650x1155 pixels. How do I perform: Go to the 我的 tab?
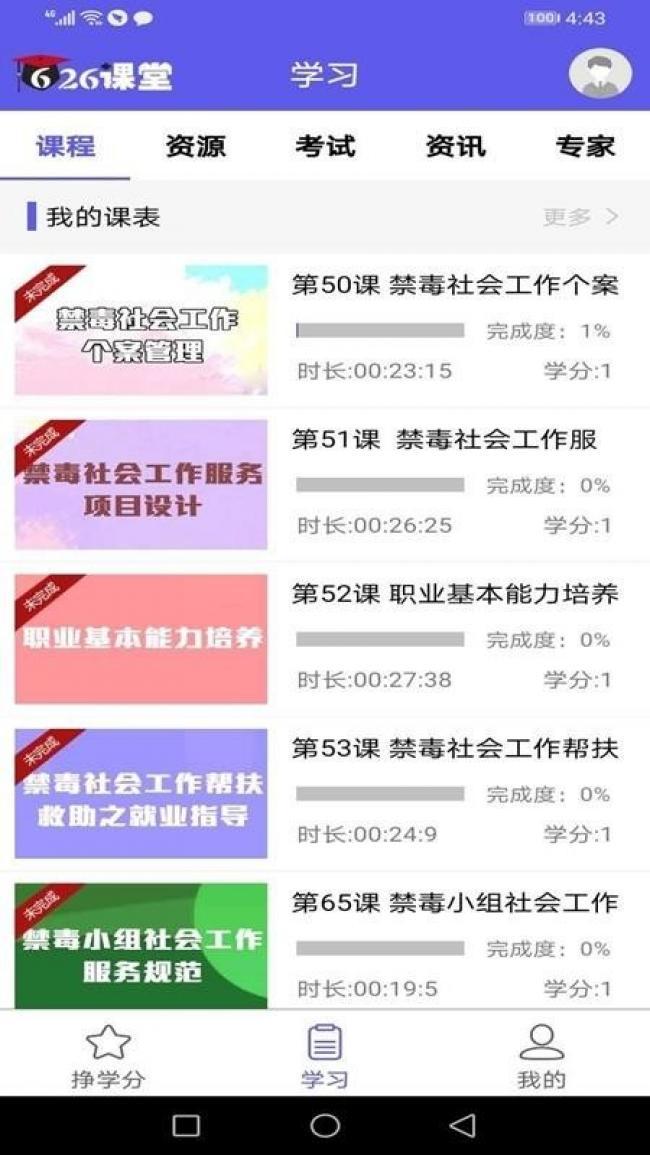point(542,1056)
